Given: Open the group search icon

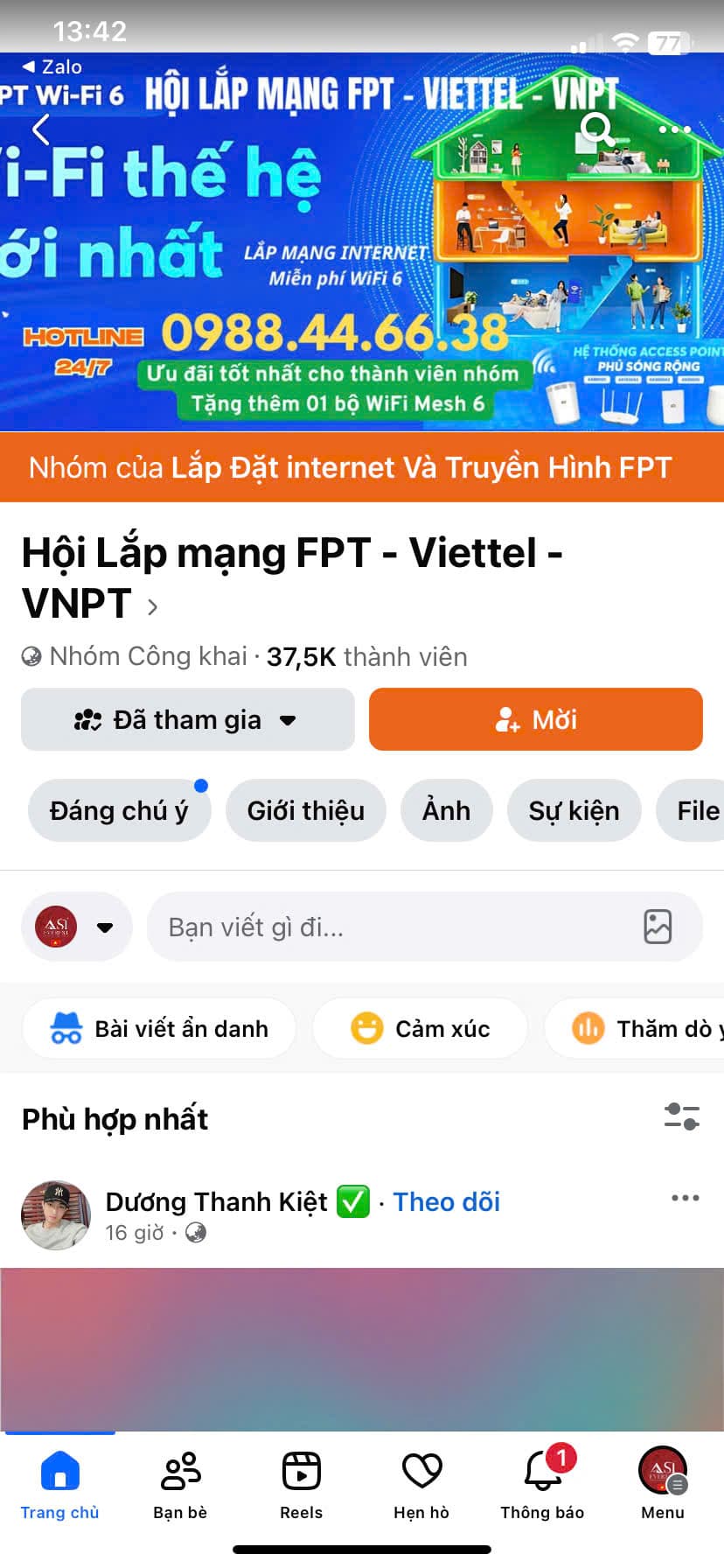Looking at the screenshot, I should tap(598, 129).
